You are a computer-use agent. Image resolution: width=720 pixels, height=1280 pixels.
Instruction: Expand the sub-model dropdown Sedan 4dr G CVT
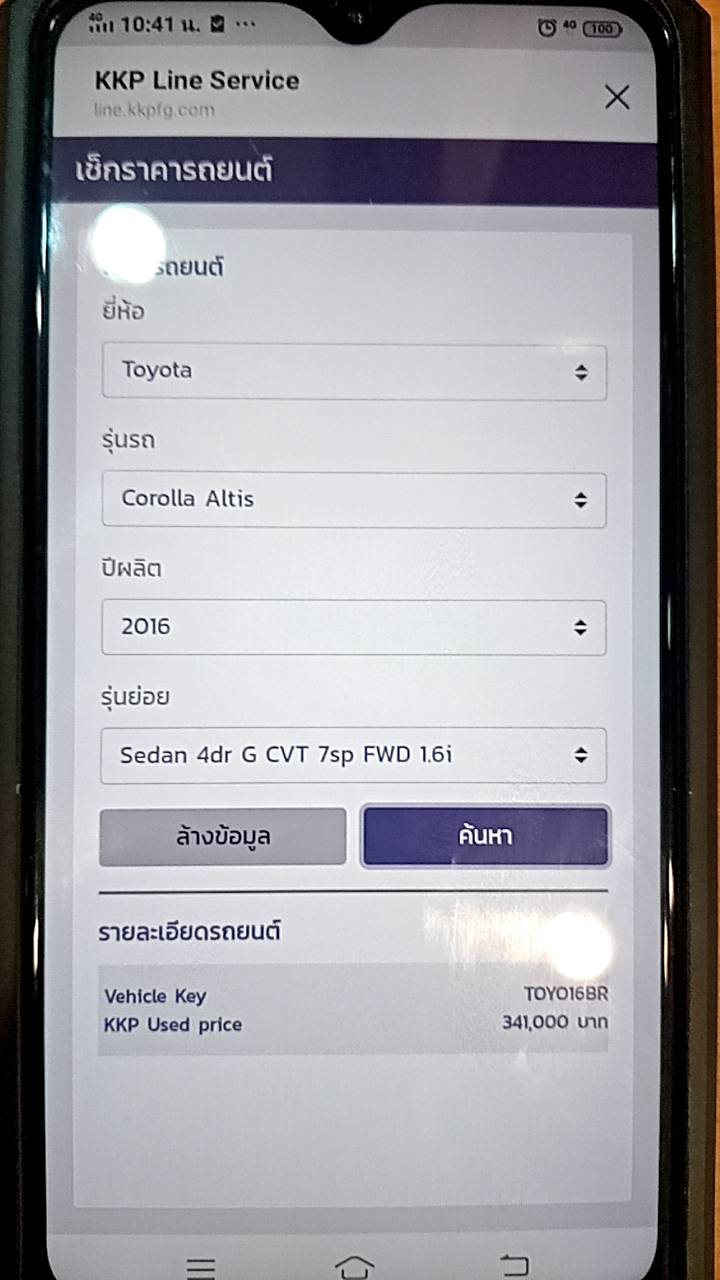[354, 755]
